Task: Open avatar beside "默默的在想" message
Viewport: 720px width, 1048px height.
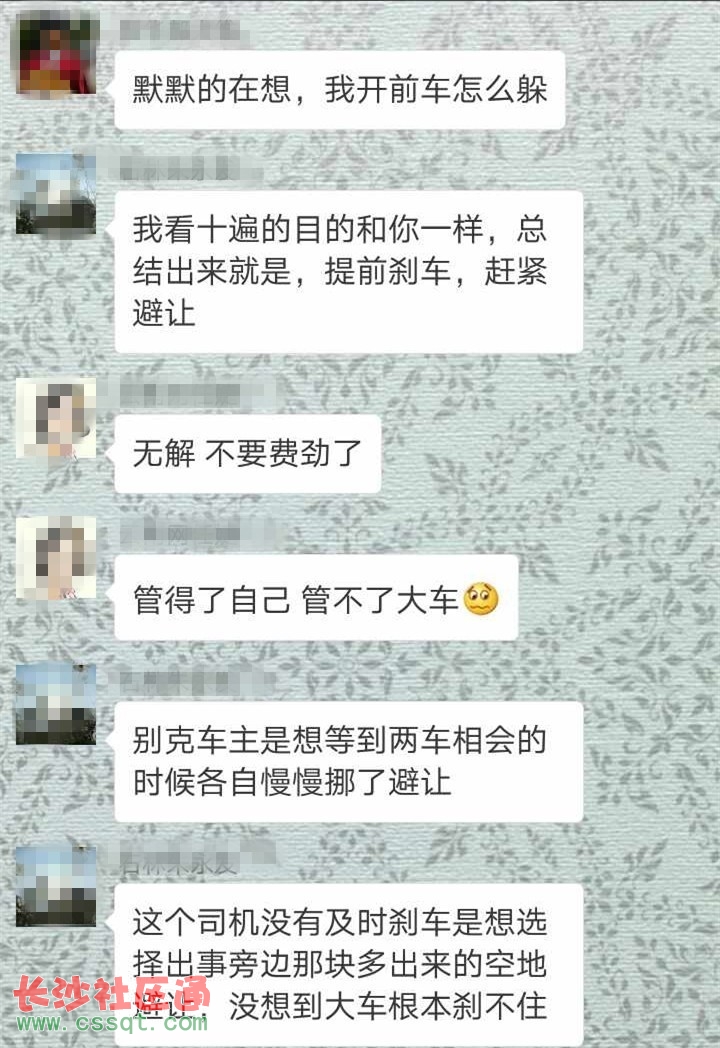Action: coord(56,55)
